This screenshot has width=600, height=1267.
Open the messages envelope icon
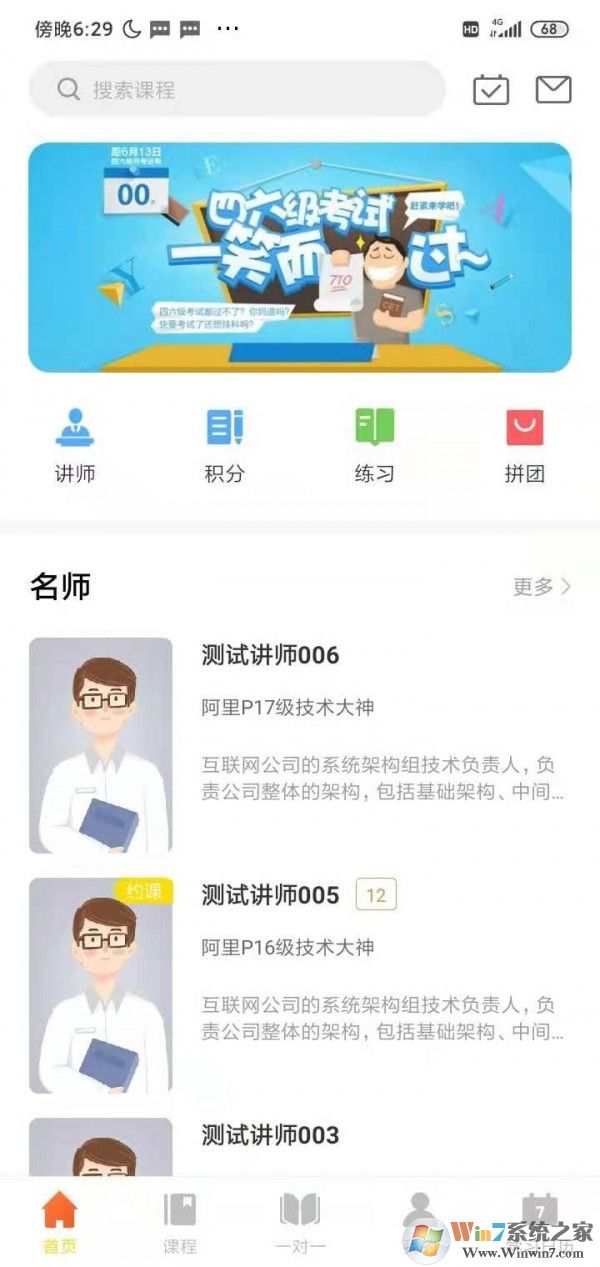coord(553,90)
